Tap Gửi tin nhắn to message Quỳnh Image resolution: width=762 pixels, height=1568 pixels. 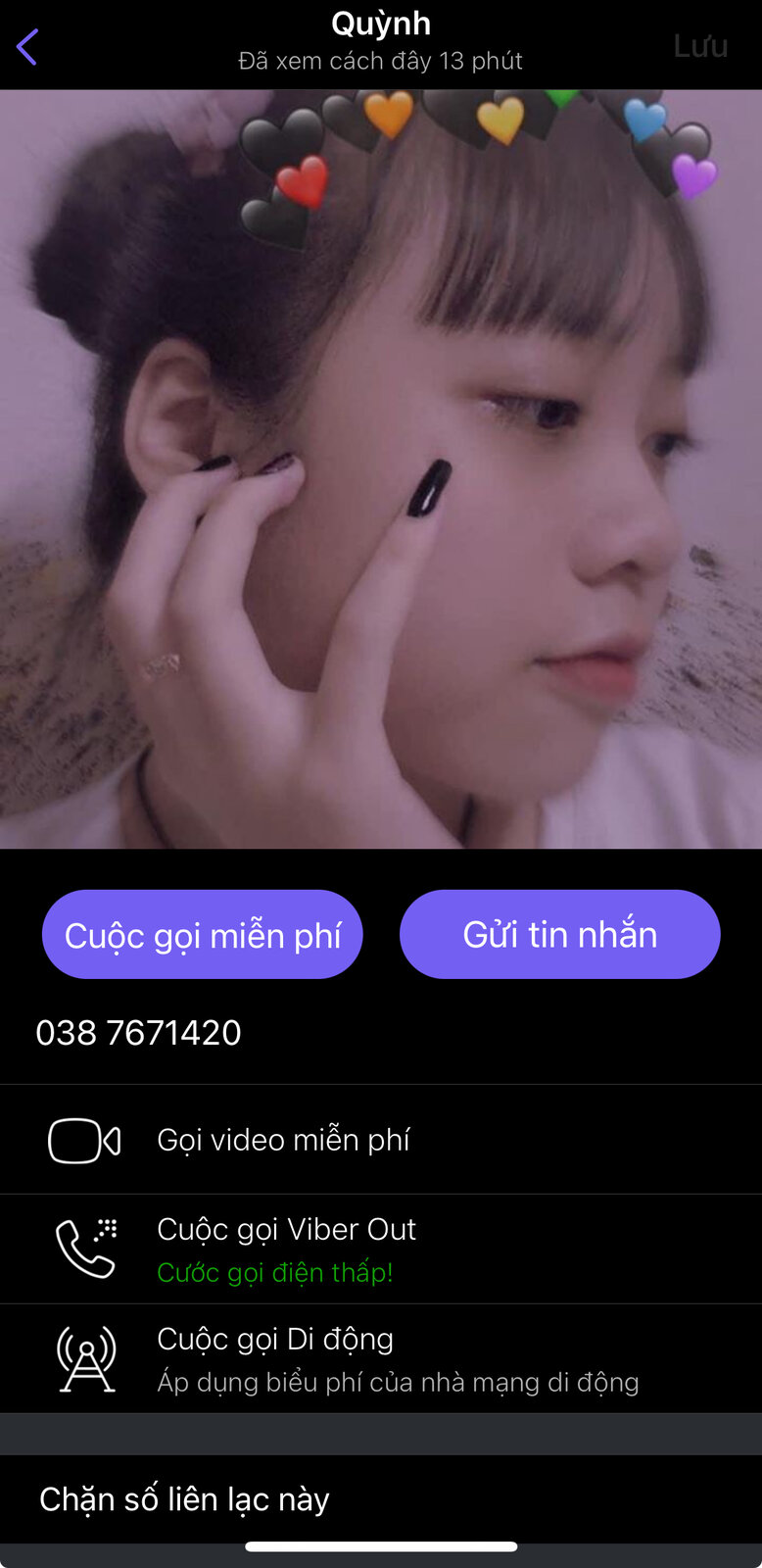560,935
